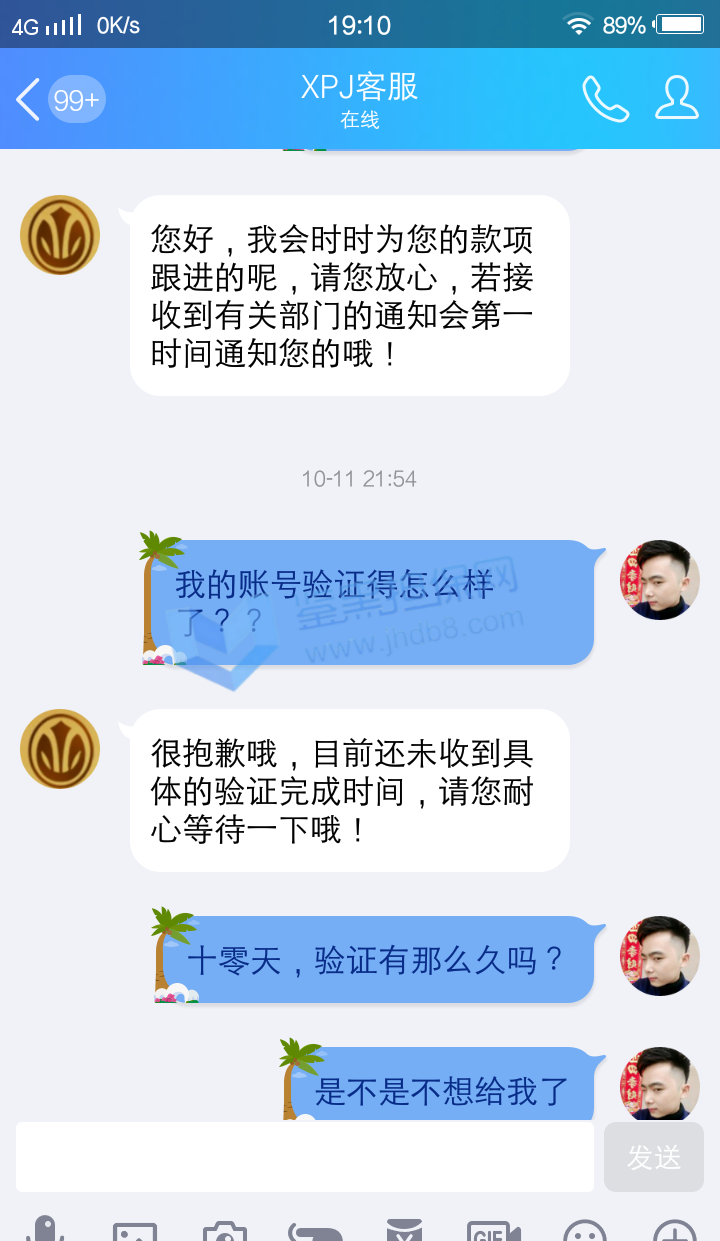Screen dimensions: 720x1241
Task: Open the camera to take a photo
Action: click(x=225, y=1230)
